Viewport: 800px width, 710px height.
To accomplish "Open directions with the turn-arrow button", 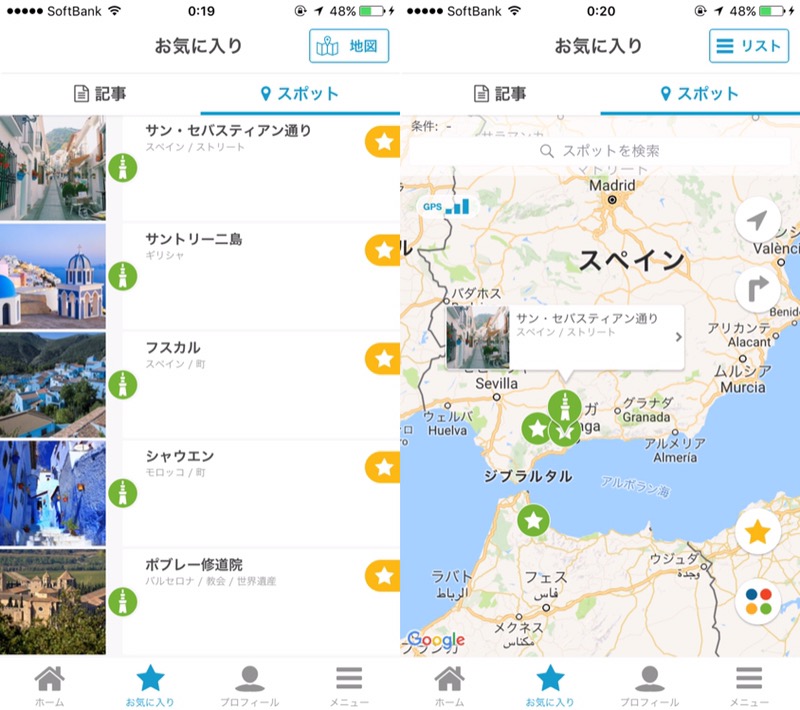I will coord(757,290).
